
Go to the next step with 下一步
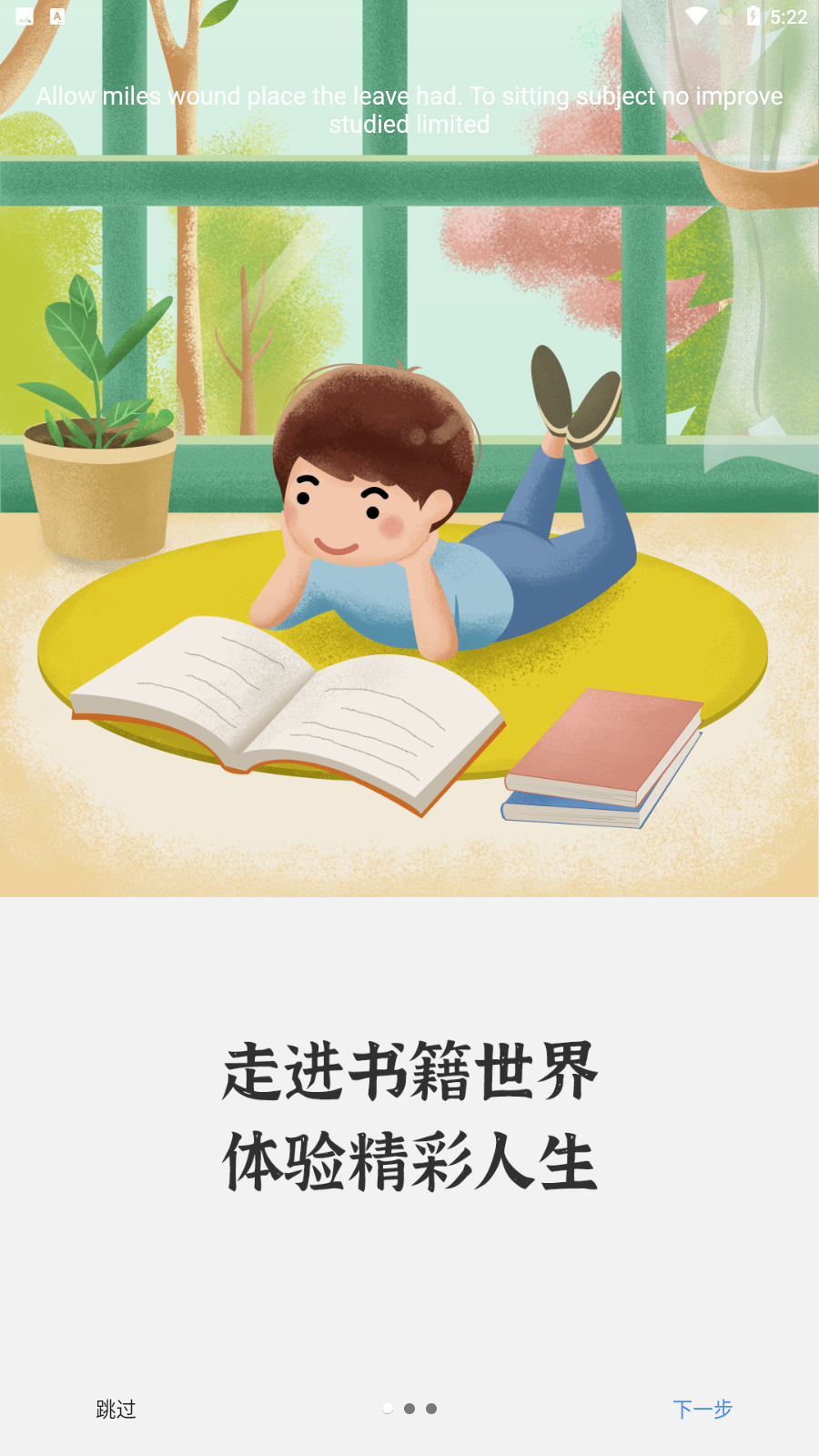pos(702,1409)
